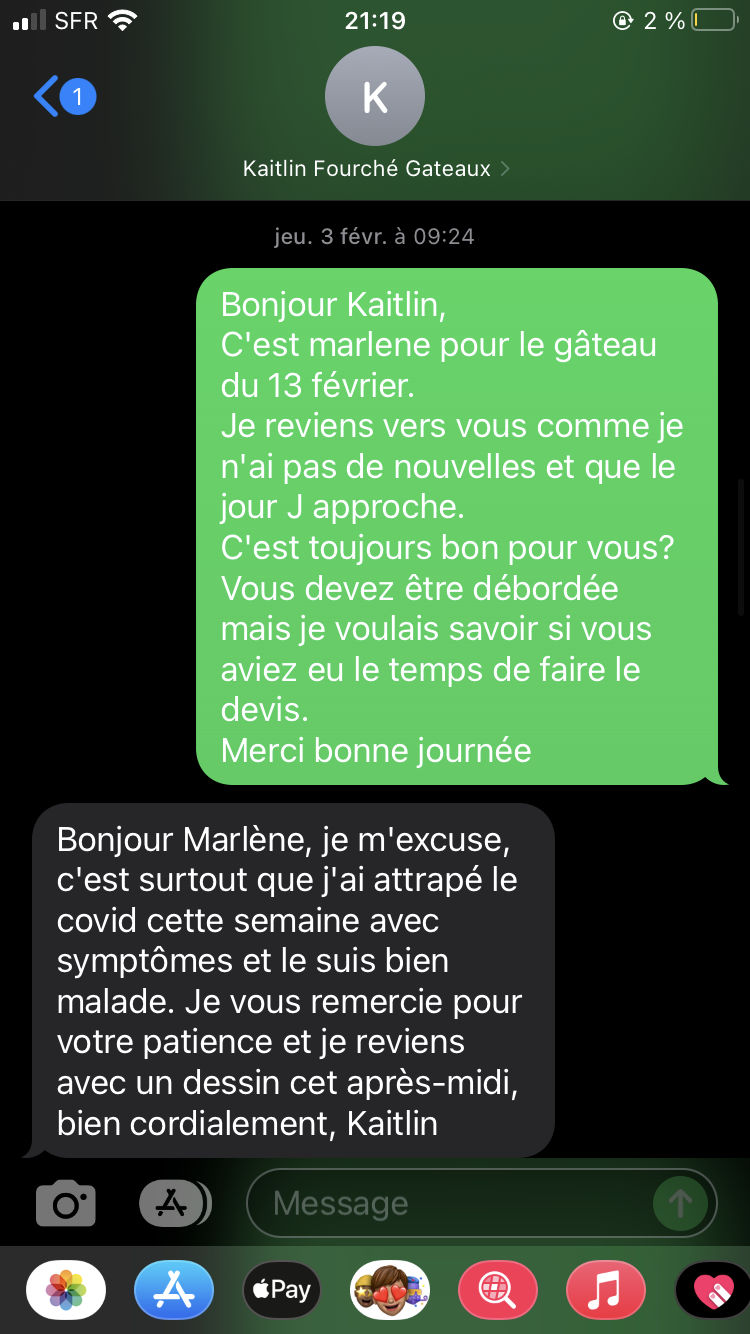750x1334 pixels.
Task: Open the Memoji stickers app
Action: tap(390, 1290)
